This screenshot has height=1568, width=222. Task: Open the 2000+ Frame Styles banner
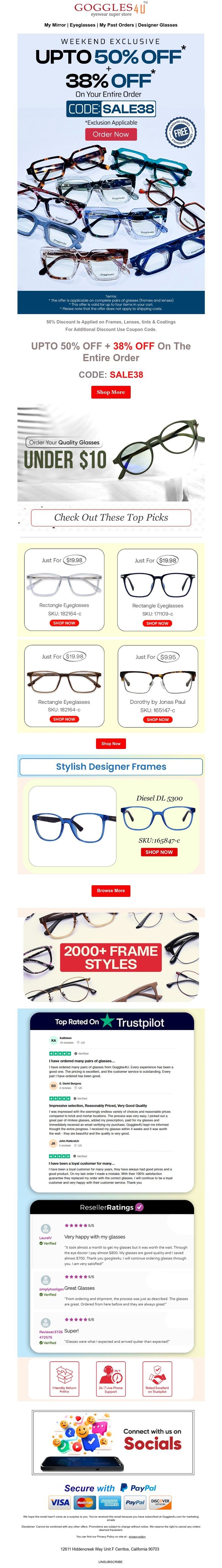coord(110,958)
